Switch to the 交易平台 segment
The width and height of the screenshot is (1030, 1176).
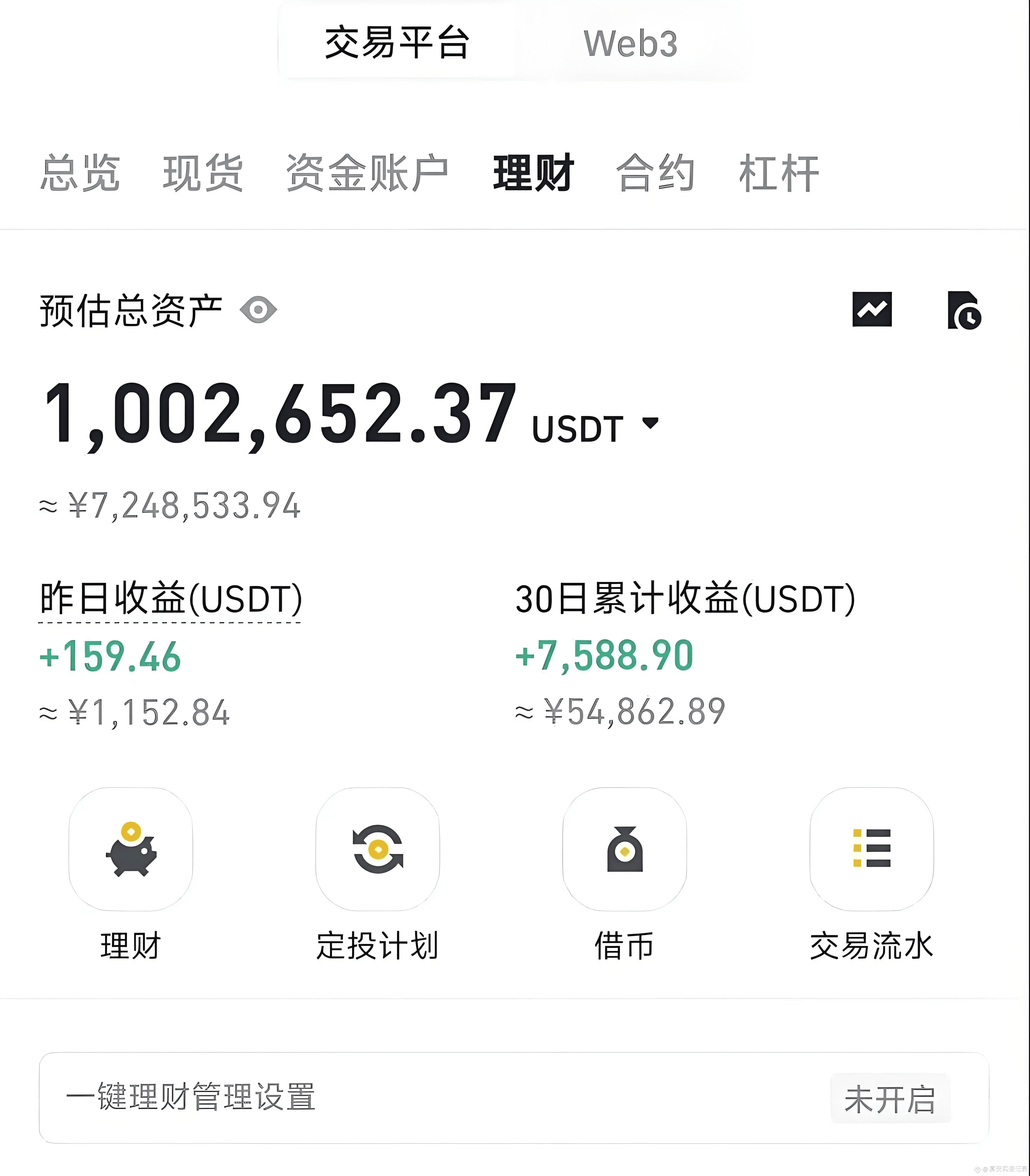397,43
